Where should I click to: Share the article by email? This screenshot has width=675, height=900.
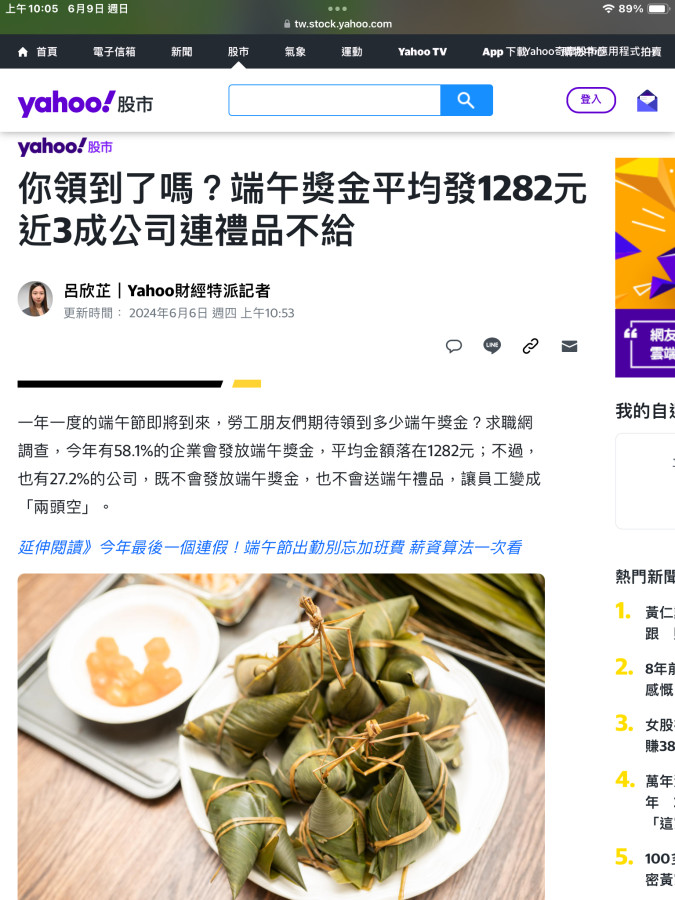(x=569, y=346)
